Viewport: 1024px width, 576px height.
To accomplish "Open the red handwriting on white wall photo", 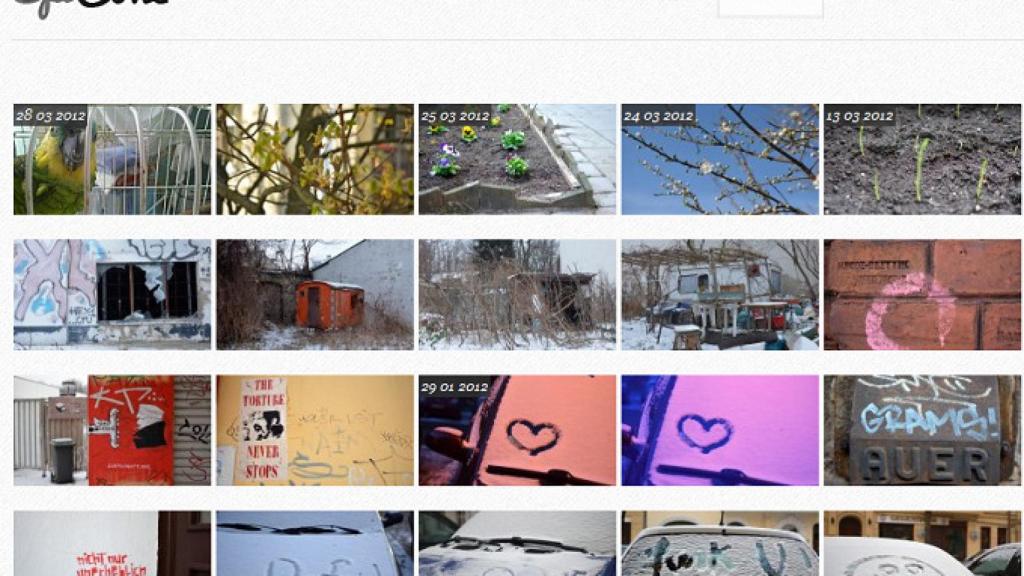I will point(112,545).
